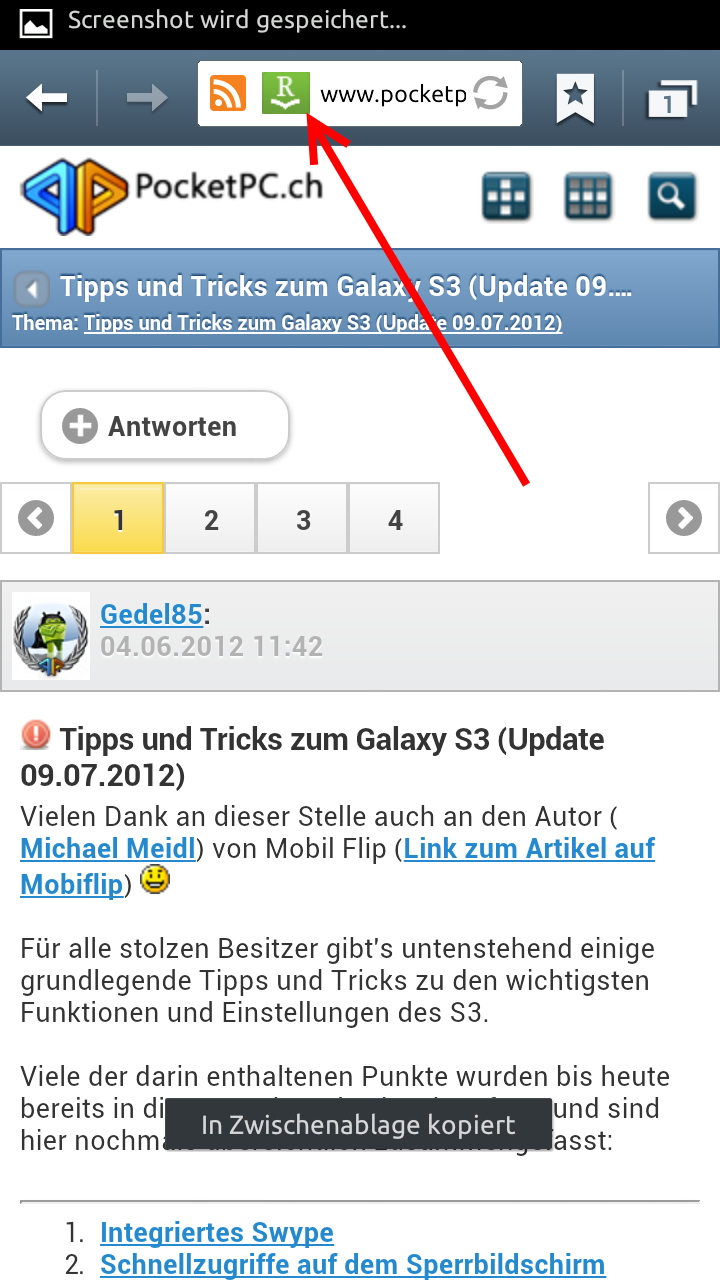This screenshot has width=720, height=1280.
Task: Tap the www.pocketp address field
Action: 393,95
